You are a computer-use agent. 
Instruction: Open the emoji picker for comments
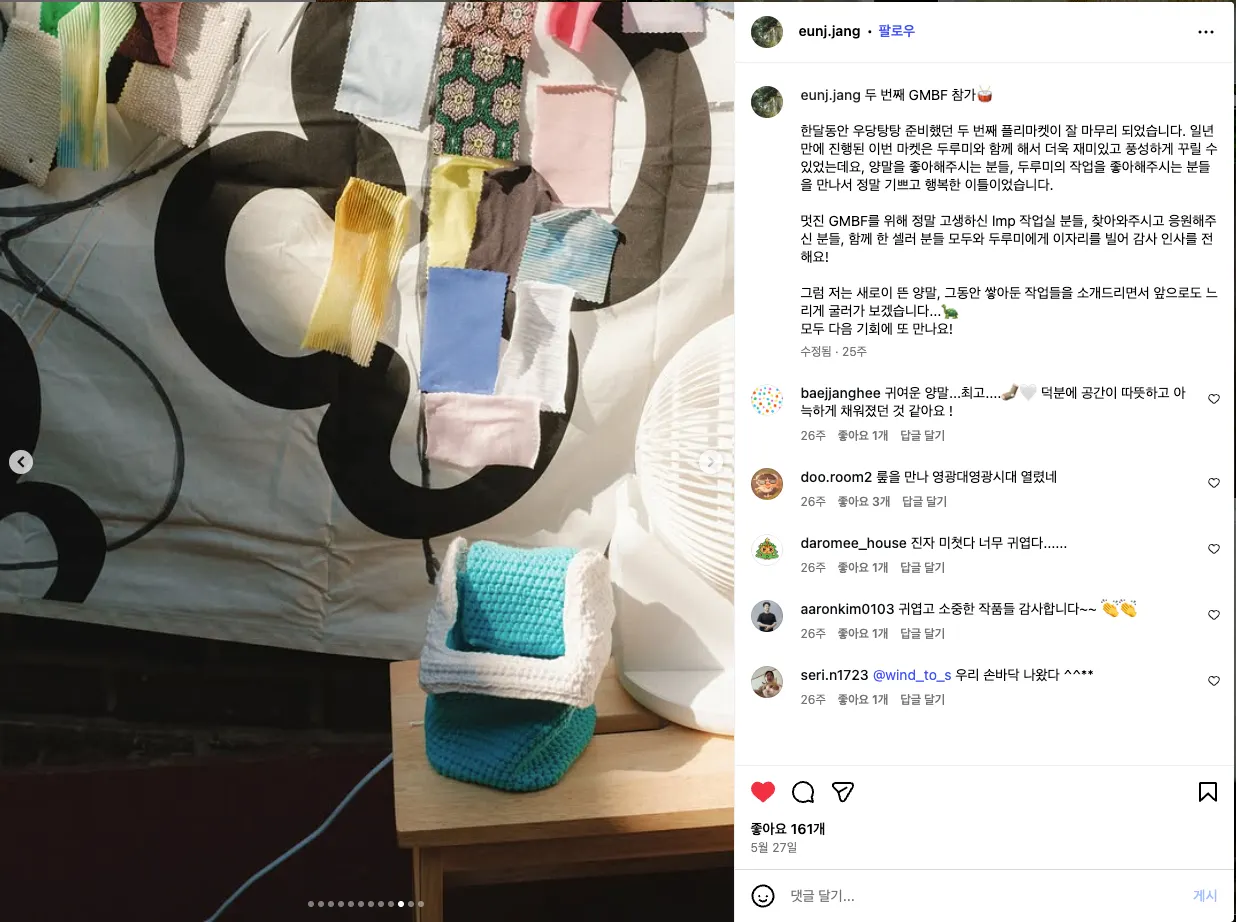[x=763, y=896]
